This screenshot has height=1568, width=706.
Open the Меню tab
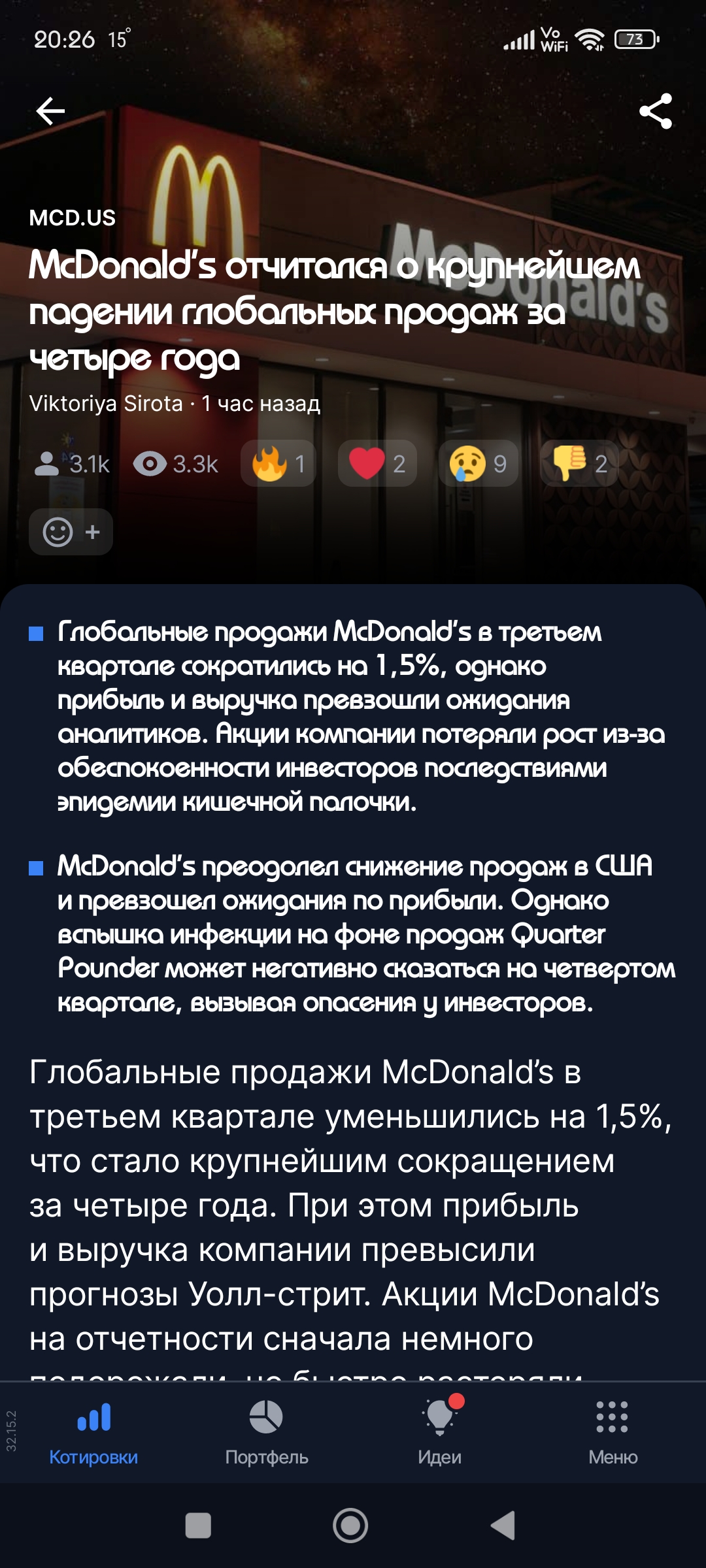pyautogui.click(x=613, y=1432)
